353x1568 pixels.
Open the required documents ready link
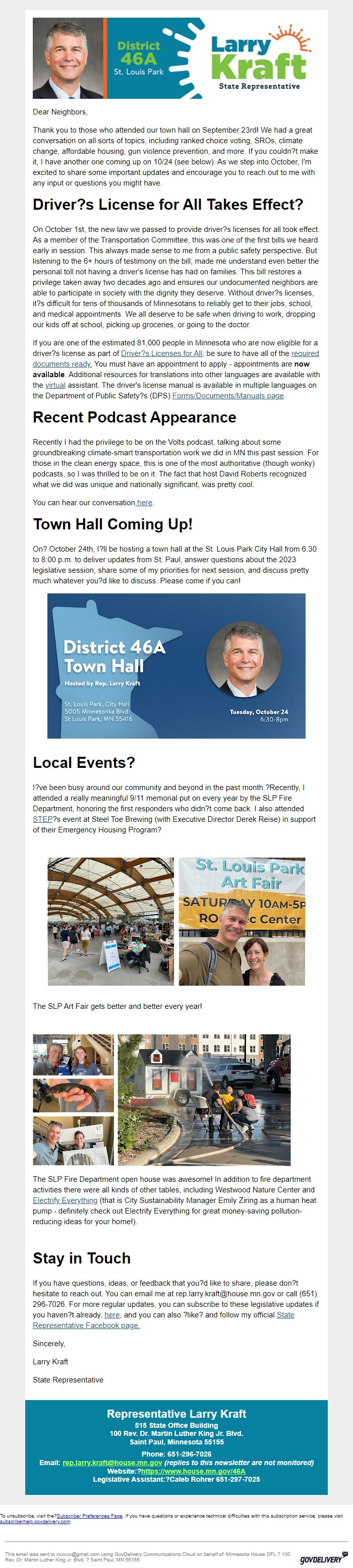(62, 364)
